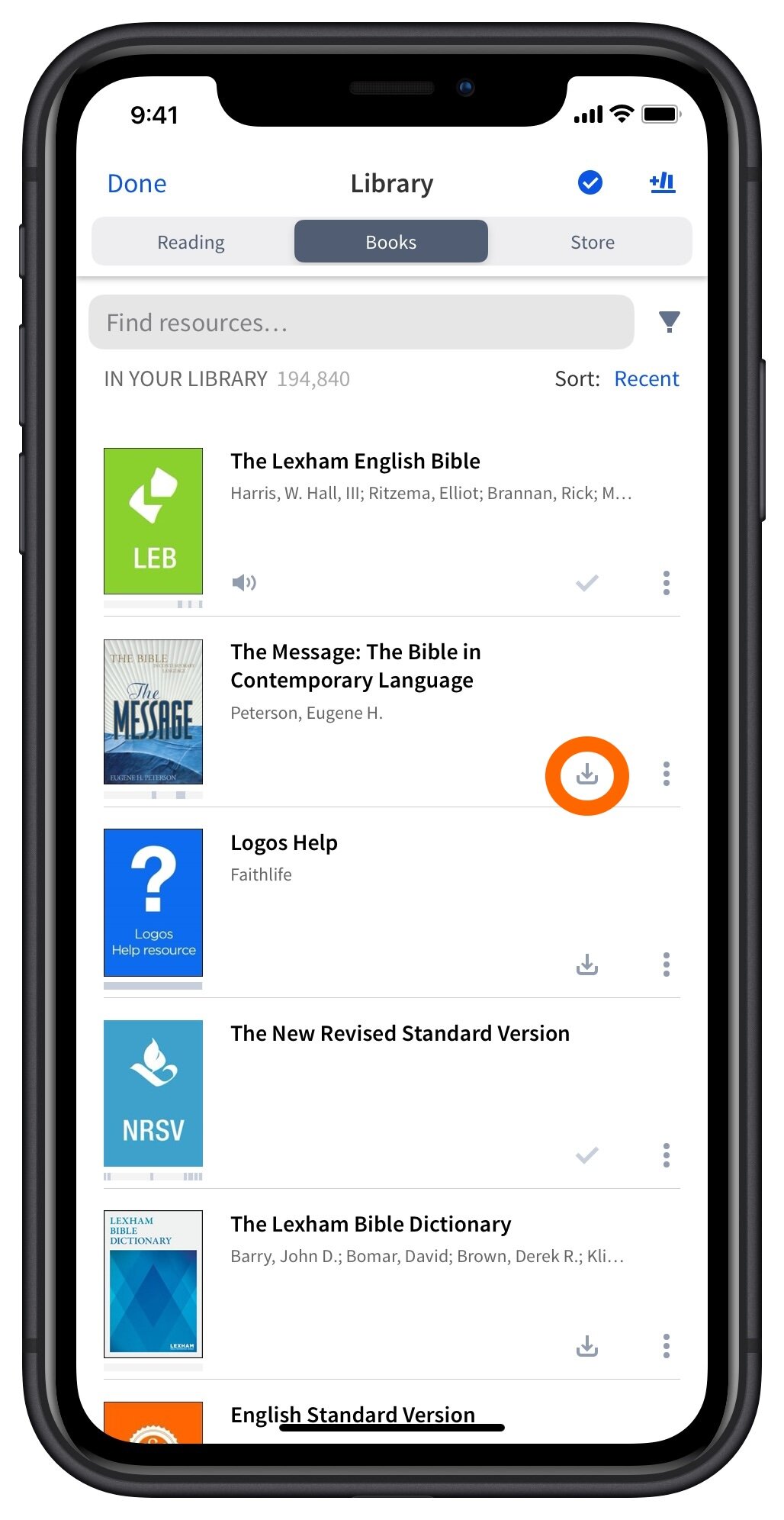This screenshot has width=784, height=1520.
Task: Open options for Lexham Bible Dictionary
Action: [666, 1346]
